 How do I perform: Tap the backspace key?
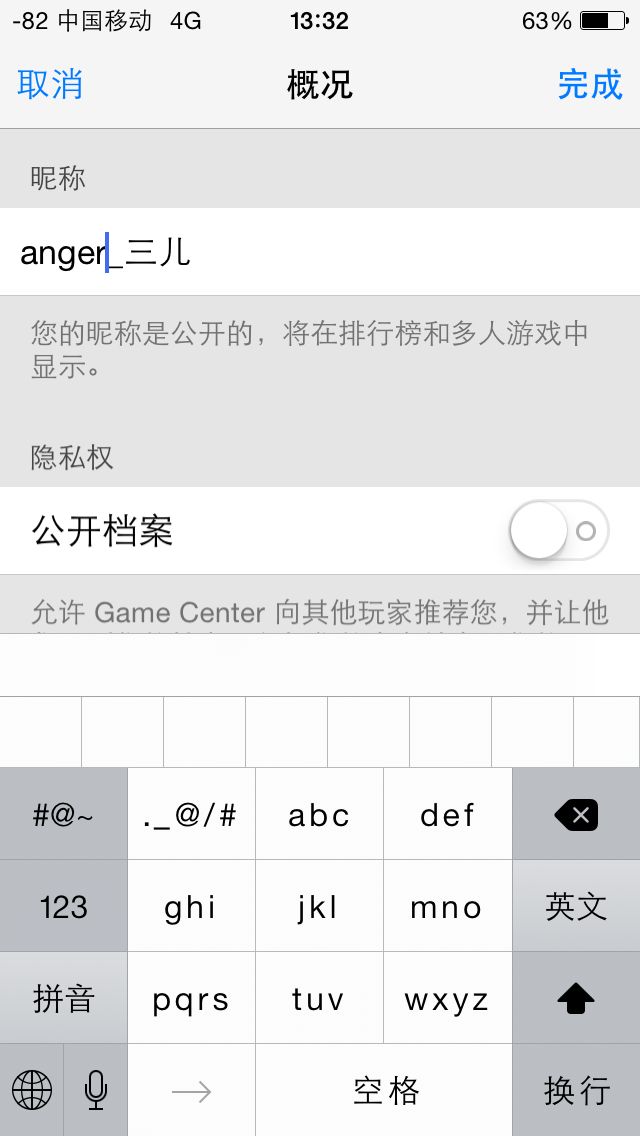point(576,815)
